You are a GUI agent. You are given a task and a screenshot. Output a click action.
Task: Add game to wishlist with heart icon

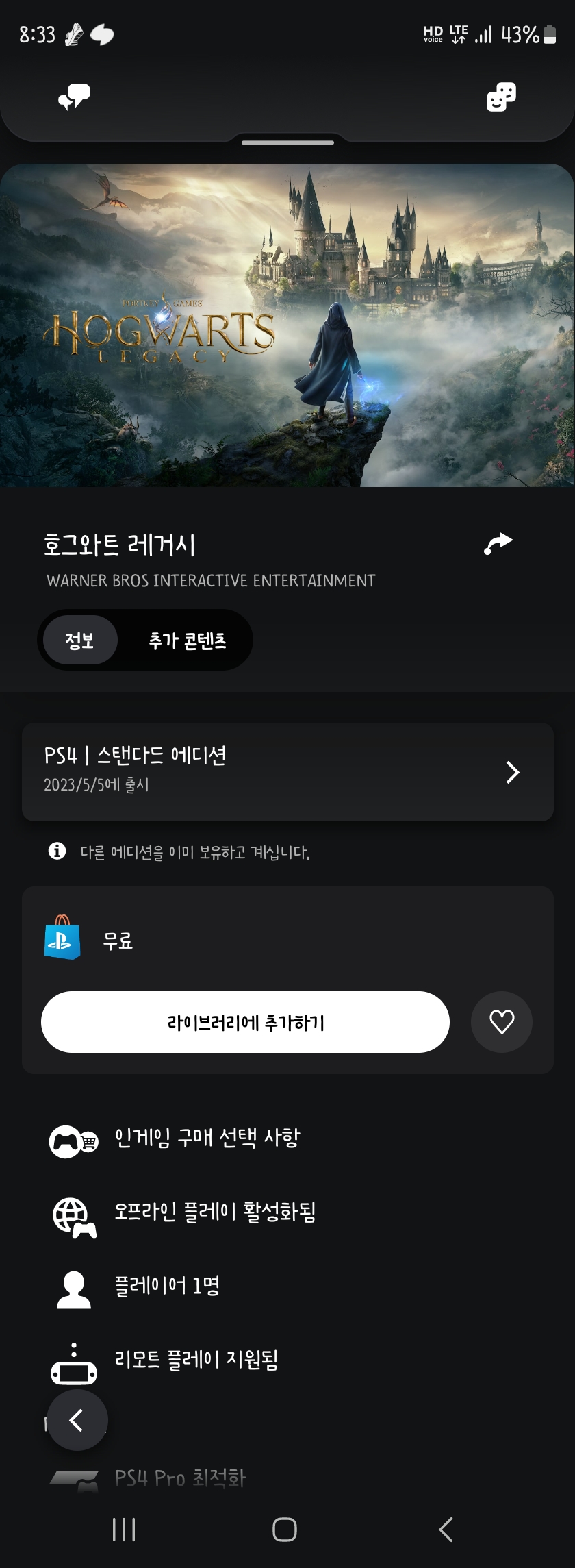pyautogui.click(x=501, y=1022)
